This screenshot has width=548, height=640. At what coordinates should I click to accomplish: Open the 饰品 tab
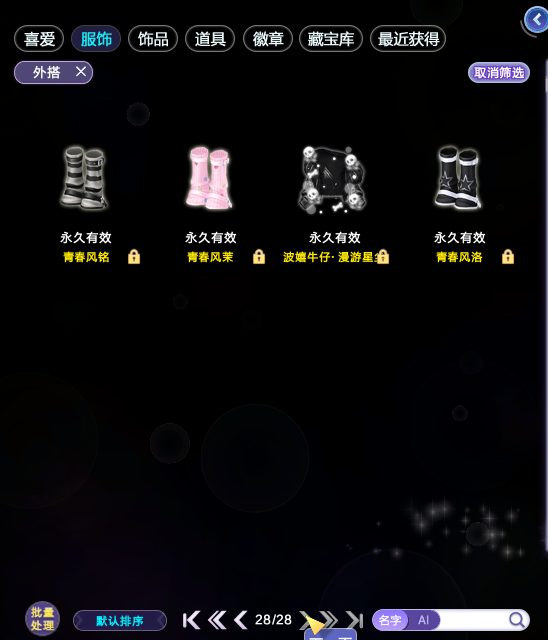pos(153,39)
